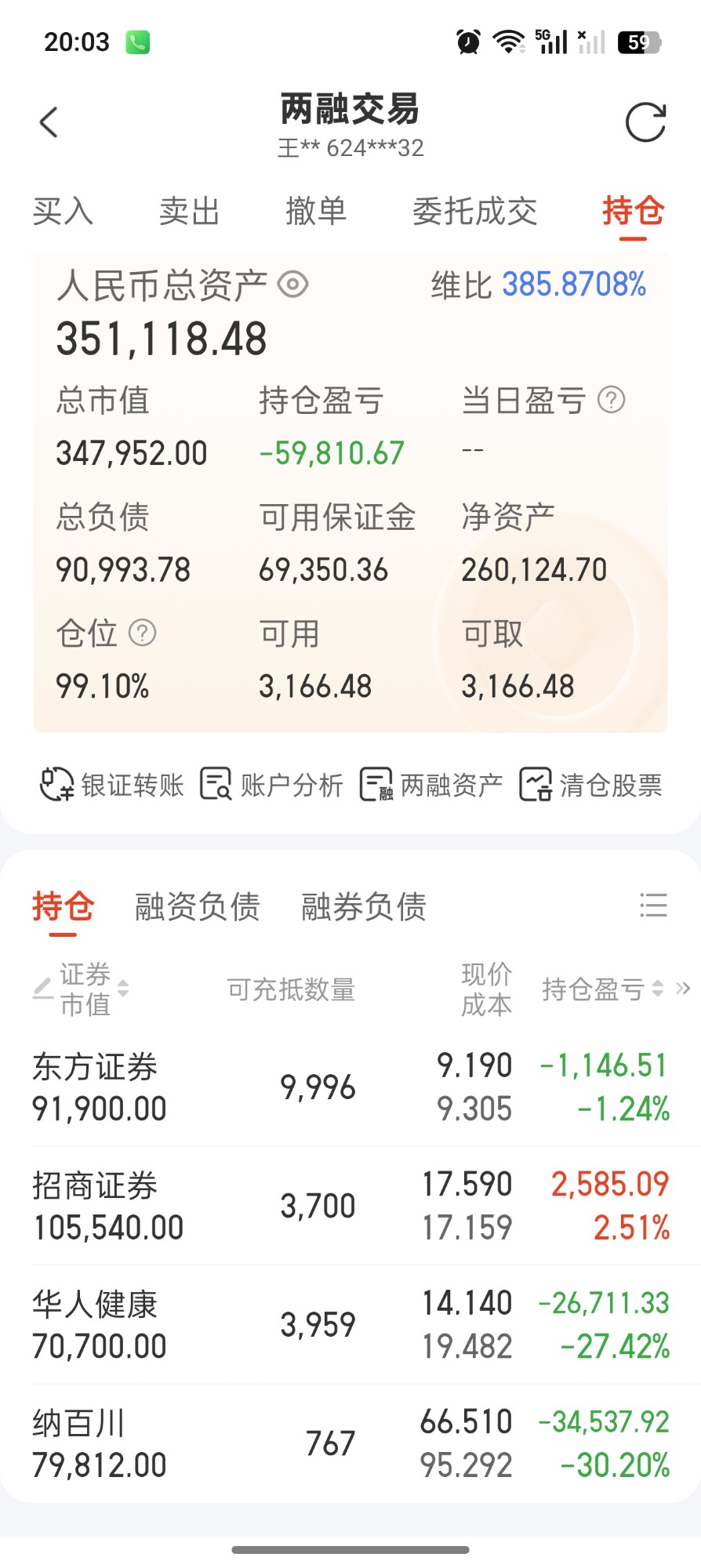
Task: Switch to the 买入 tab
Action: (x=64, y=212)
